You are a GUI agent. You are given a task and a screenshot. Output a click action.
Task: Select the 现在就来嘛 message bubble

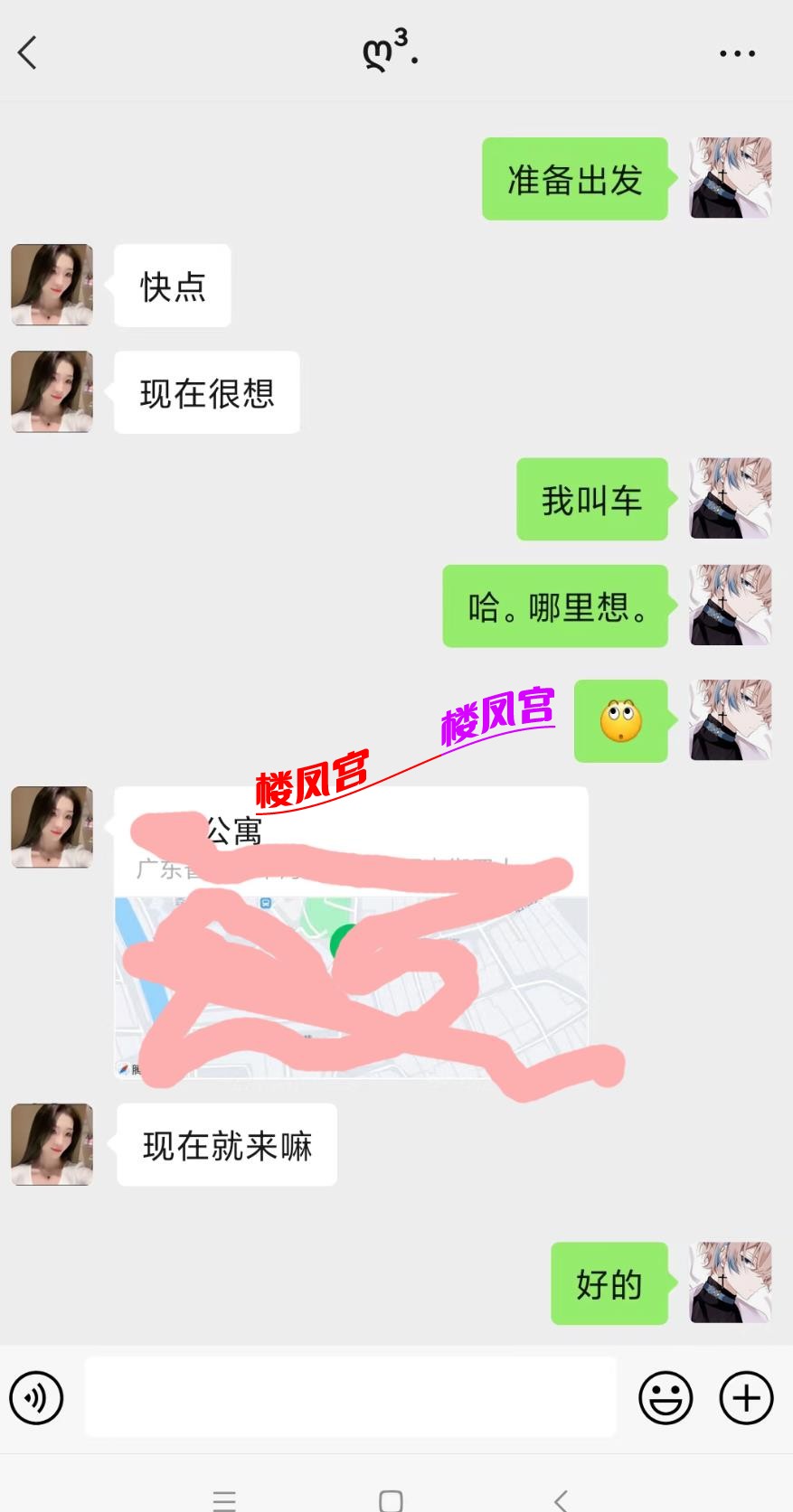tap(226, 1144)
